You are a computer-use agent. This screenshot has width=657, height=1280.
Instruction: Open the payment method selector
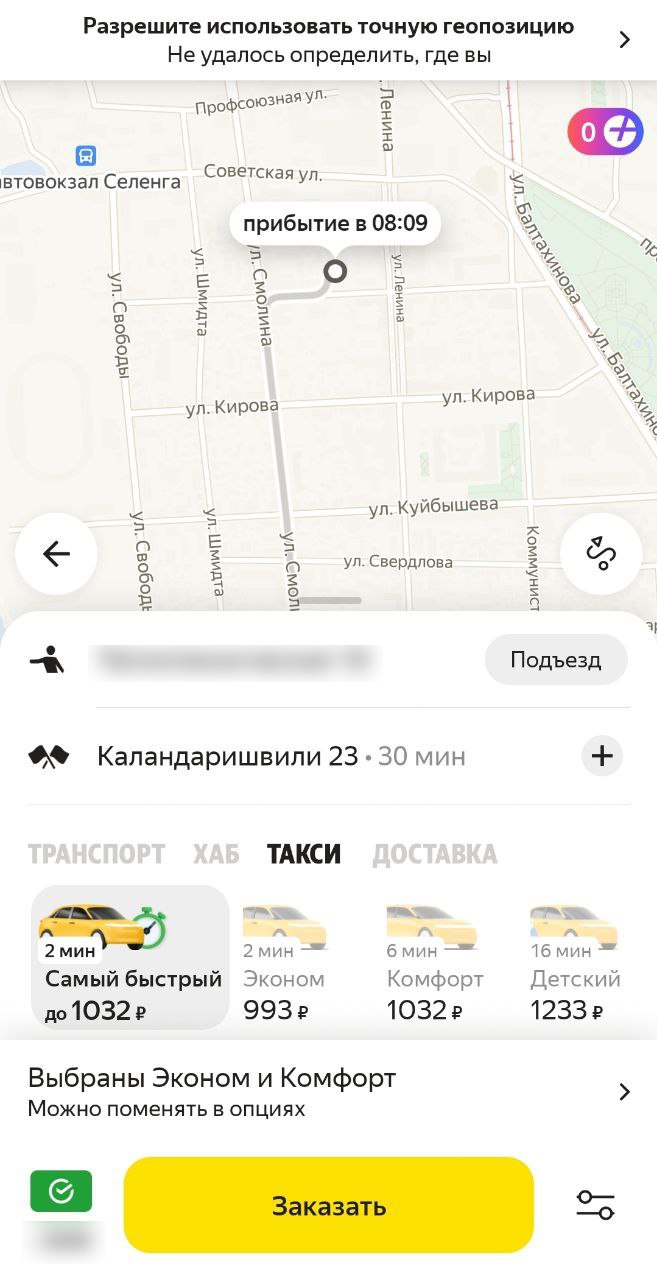(x=62, y=1210)
